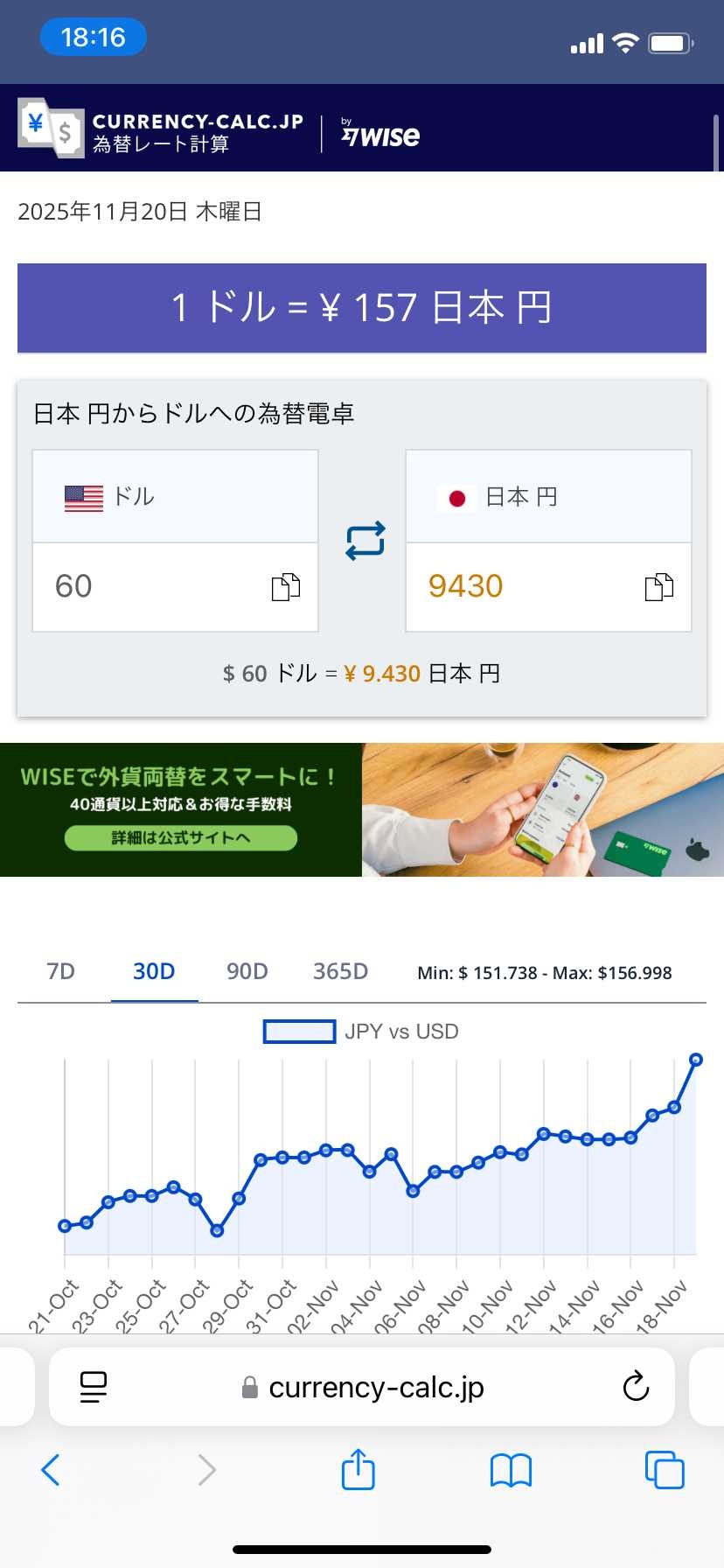The width and height of the screenshot is (724, 1568).
Task: Open the Currency-Calc.jp home logo
Action: point(162,129)
